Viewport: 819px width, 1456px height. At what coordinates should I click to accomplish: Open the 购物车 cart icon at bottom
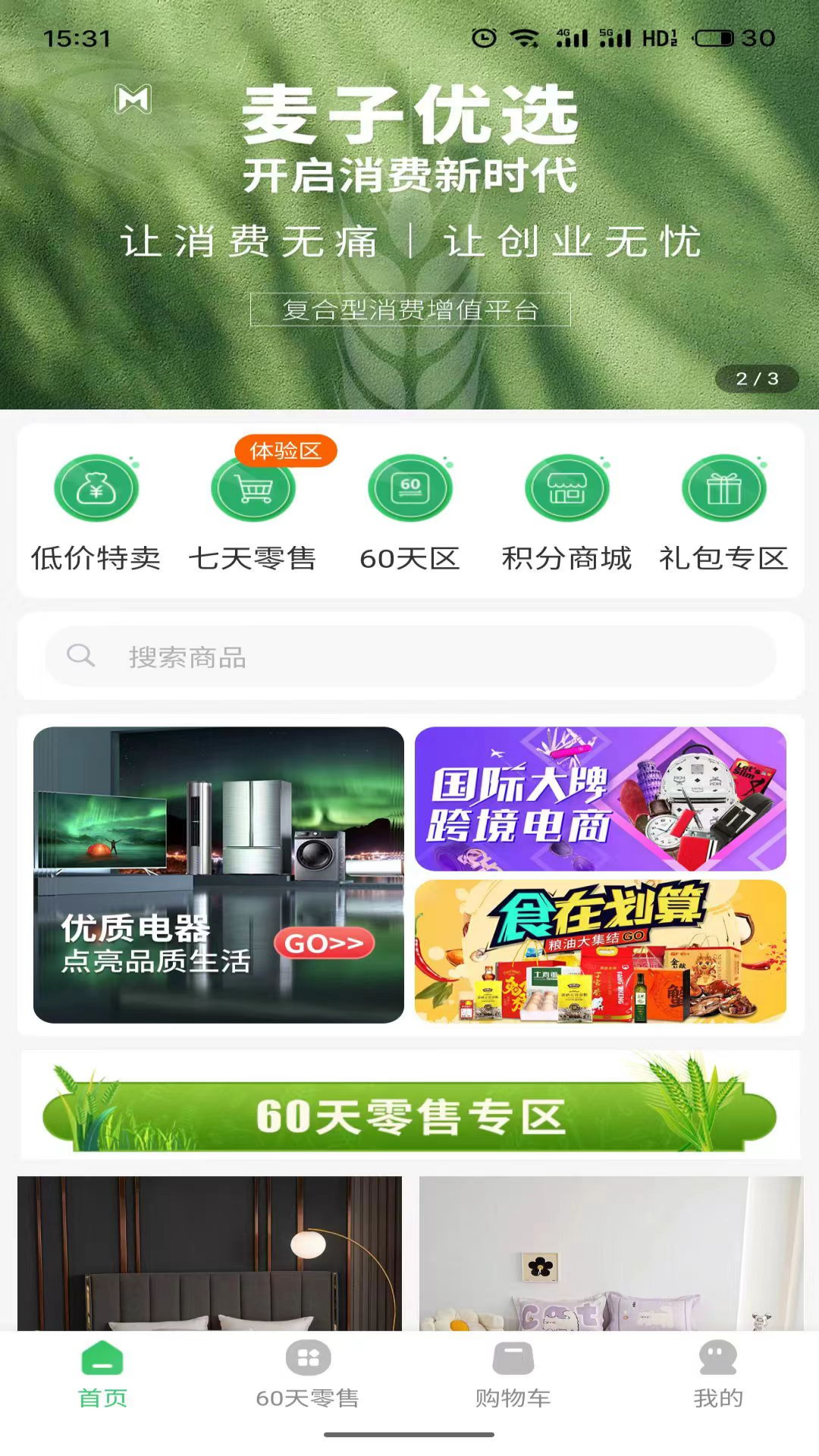click(x=512, y=1357)
